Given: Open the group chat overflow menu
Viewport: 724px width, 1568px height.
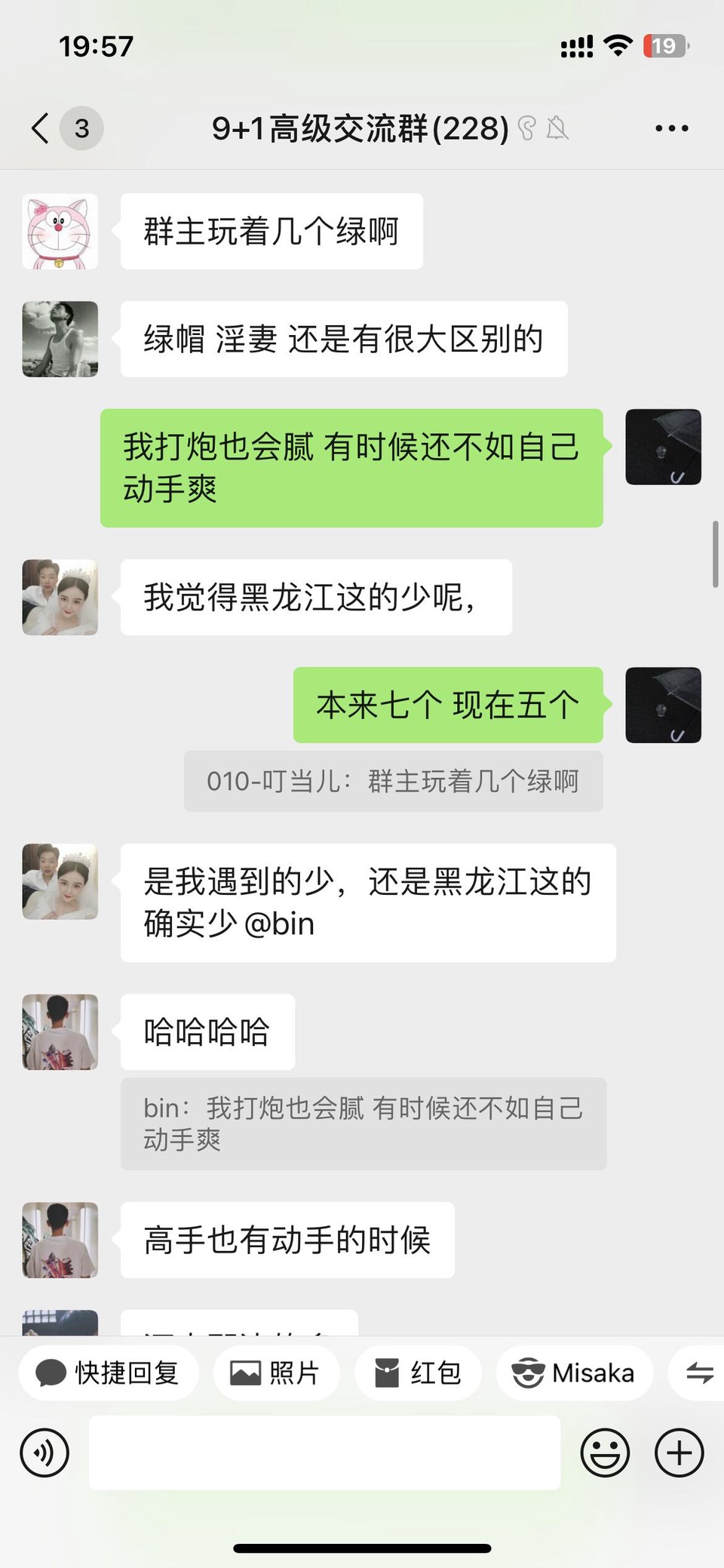Looking at the screenshot, I should click(x=671, y=128).
